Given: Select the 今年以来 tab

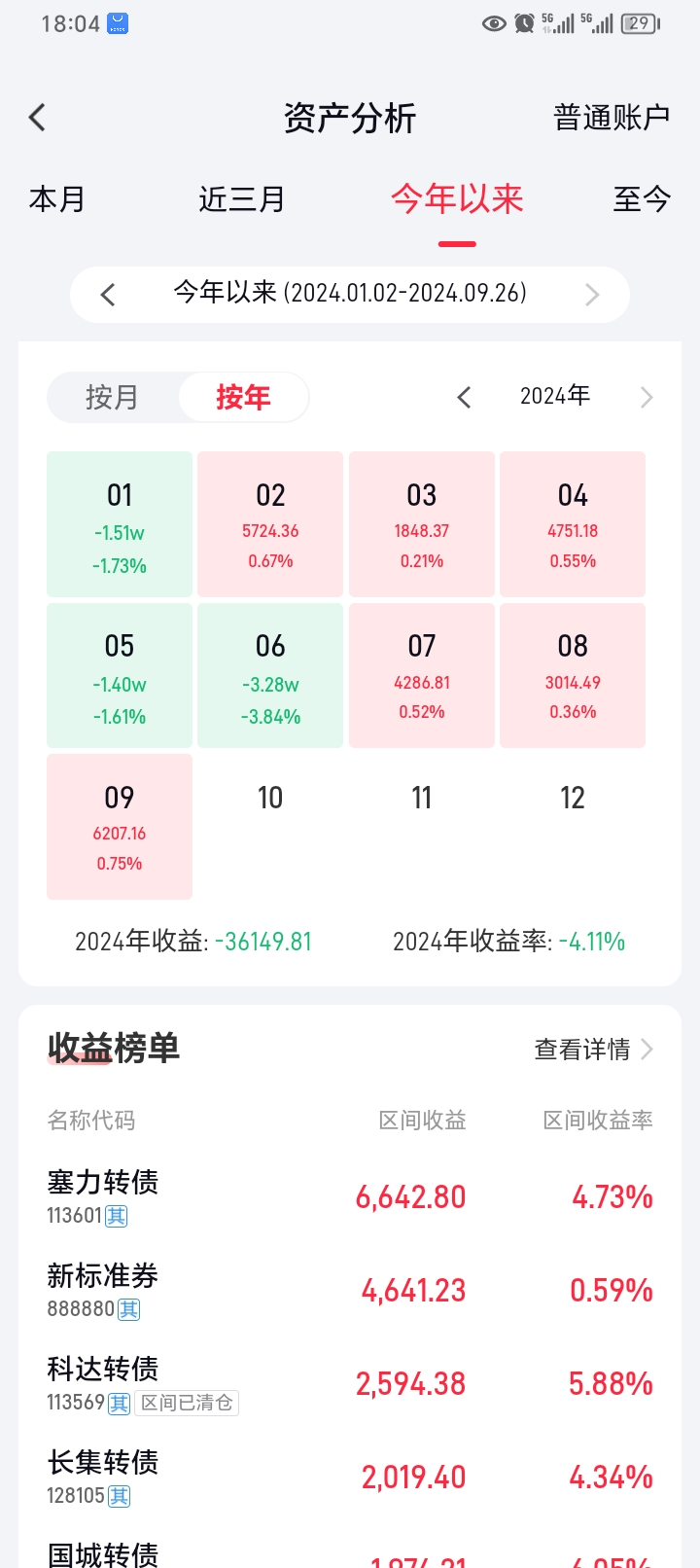Looking at the screenshot, I should coord(457,199).
